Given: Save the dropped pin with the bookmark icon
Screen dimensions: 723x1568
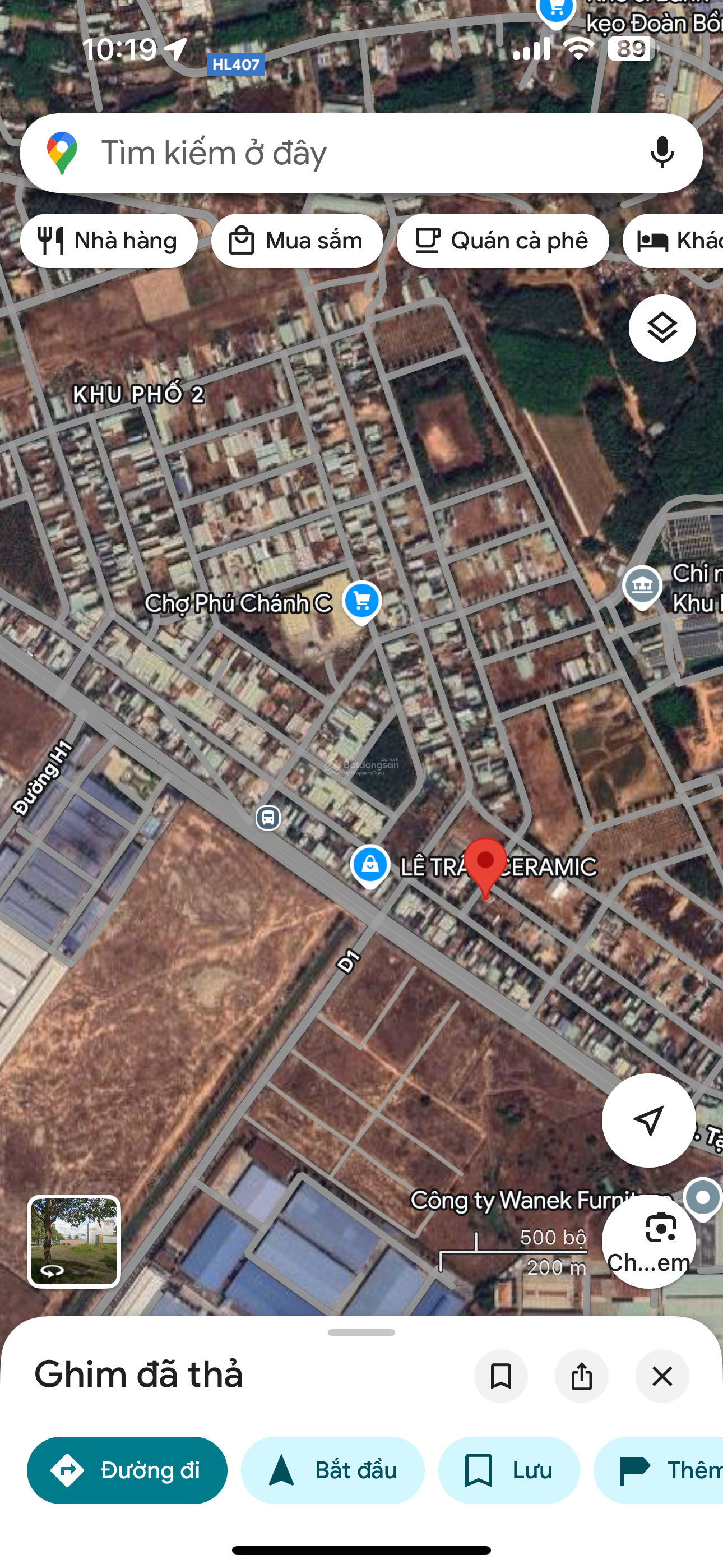Looking at the screenshot, I should coord(501,1376).
